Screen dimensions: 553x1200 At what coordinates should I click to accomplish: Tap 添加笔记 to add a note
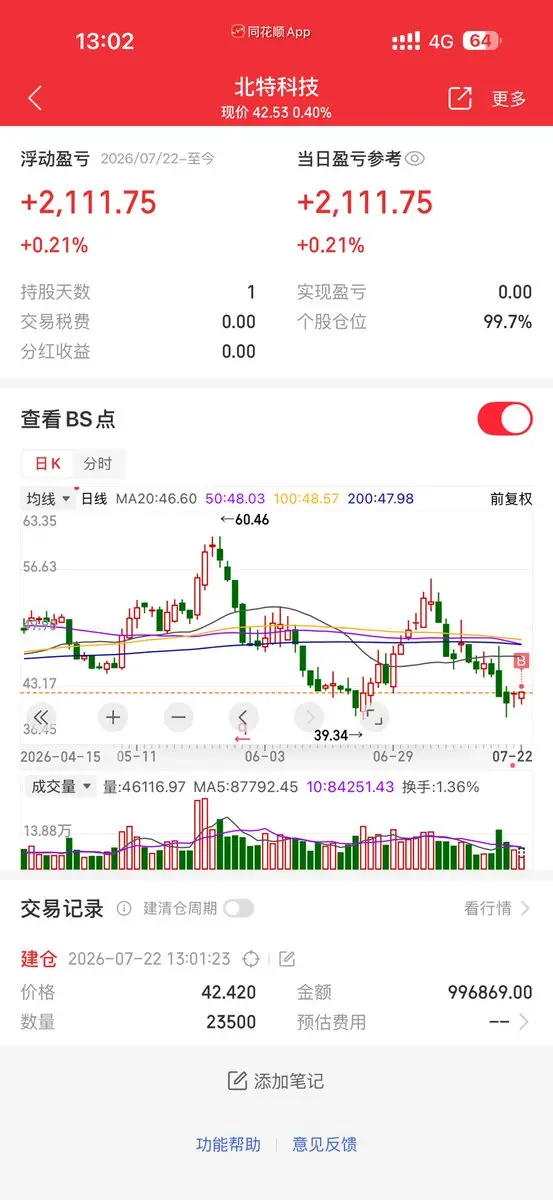tap(276, 1081)
